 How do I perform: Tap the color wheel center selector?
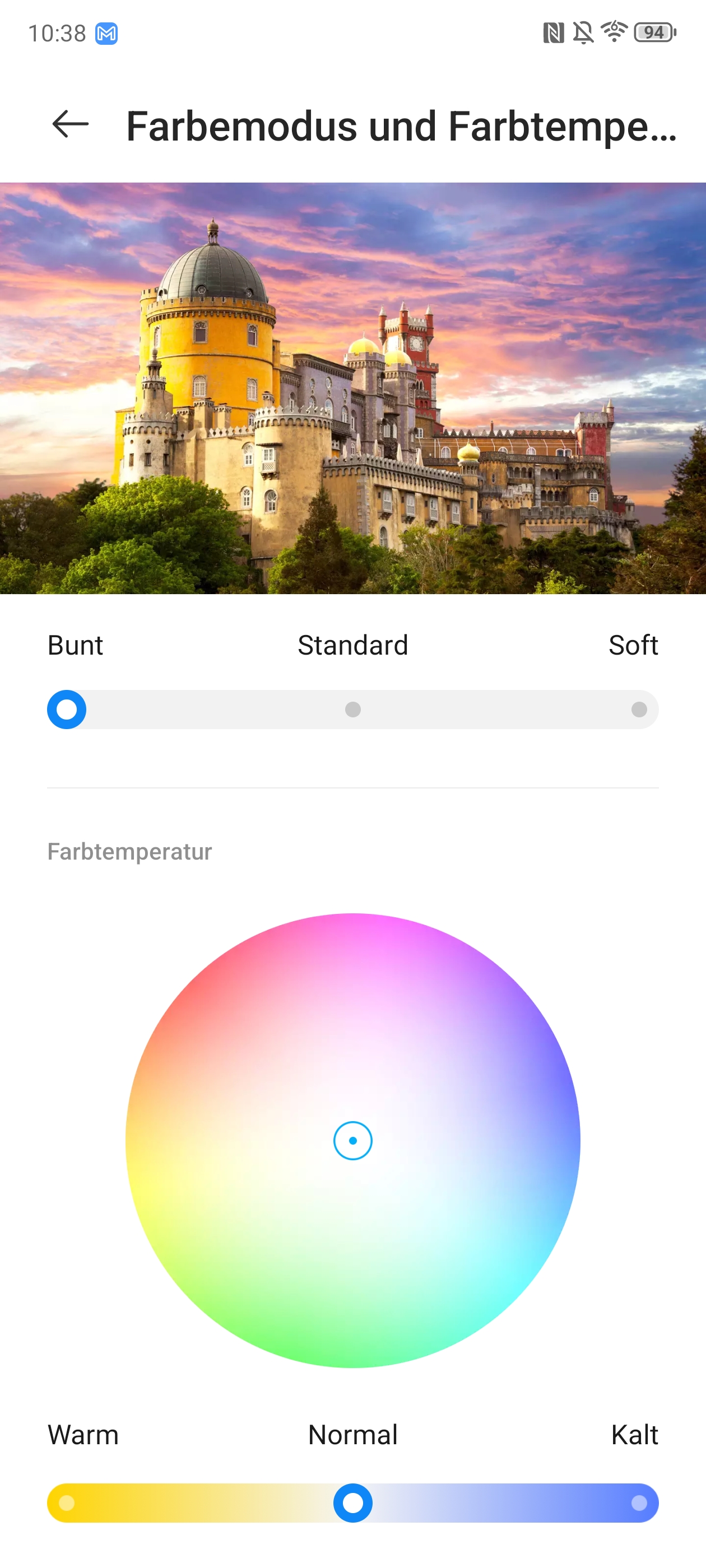[x=352, y=1141]
